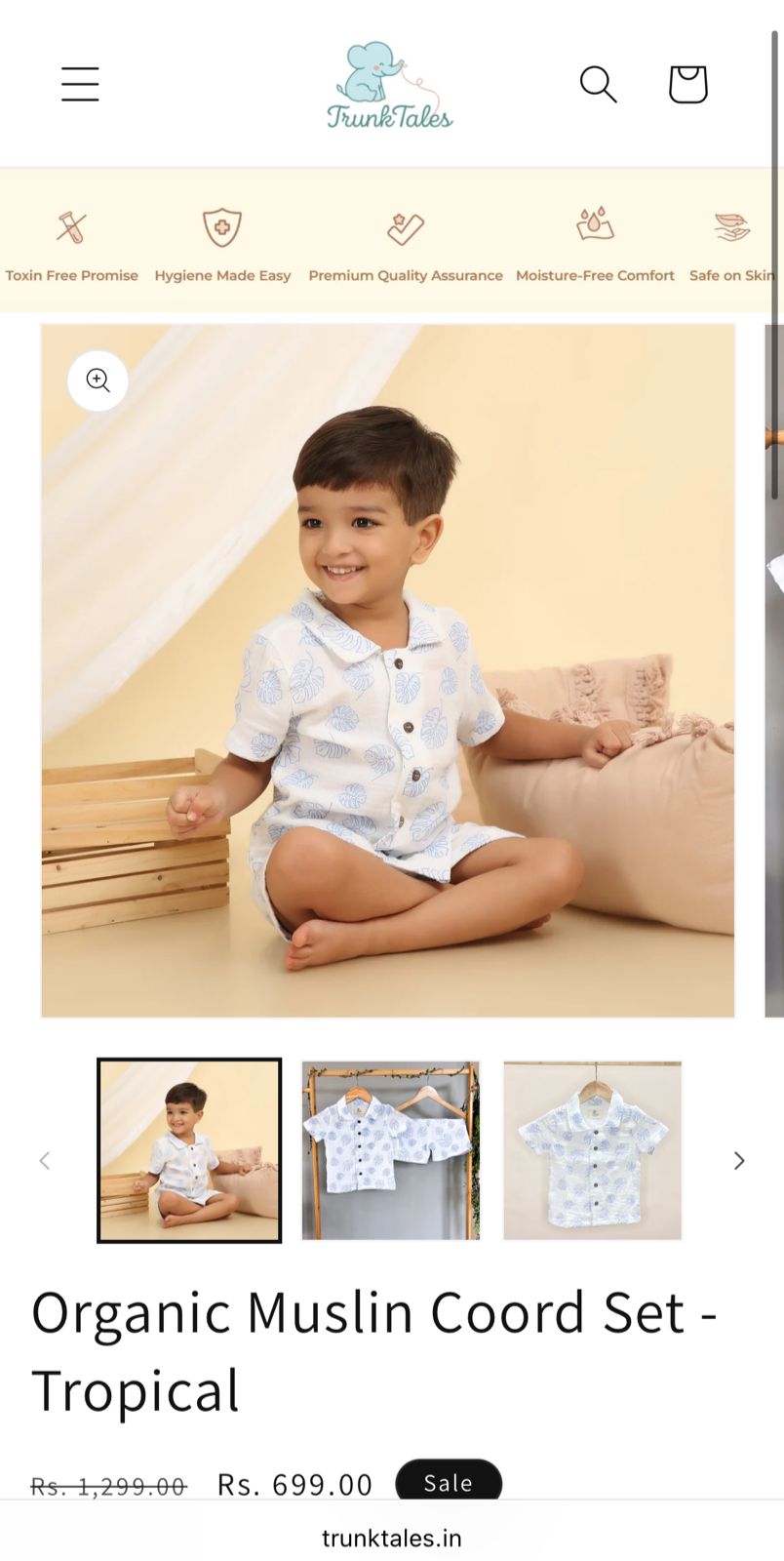Show next gallery thumbnails with right arrow
The height and width of the screenshot is (1561, 784).
coord(739,1160)
